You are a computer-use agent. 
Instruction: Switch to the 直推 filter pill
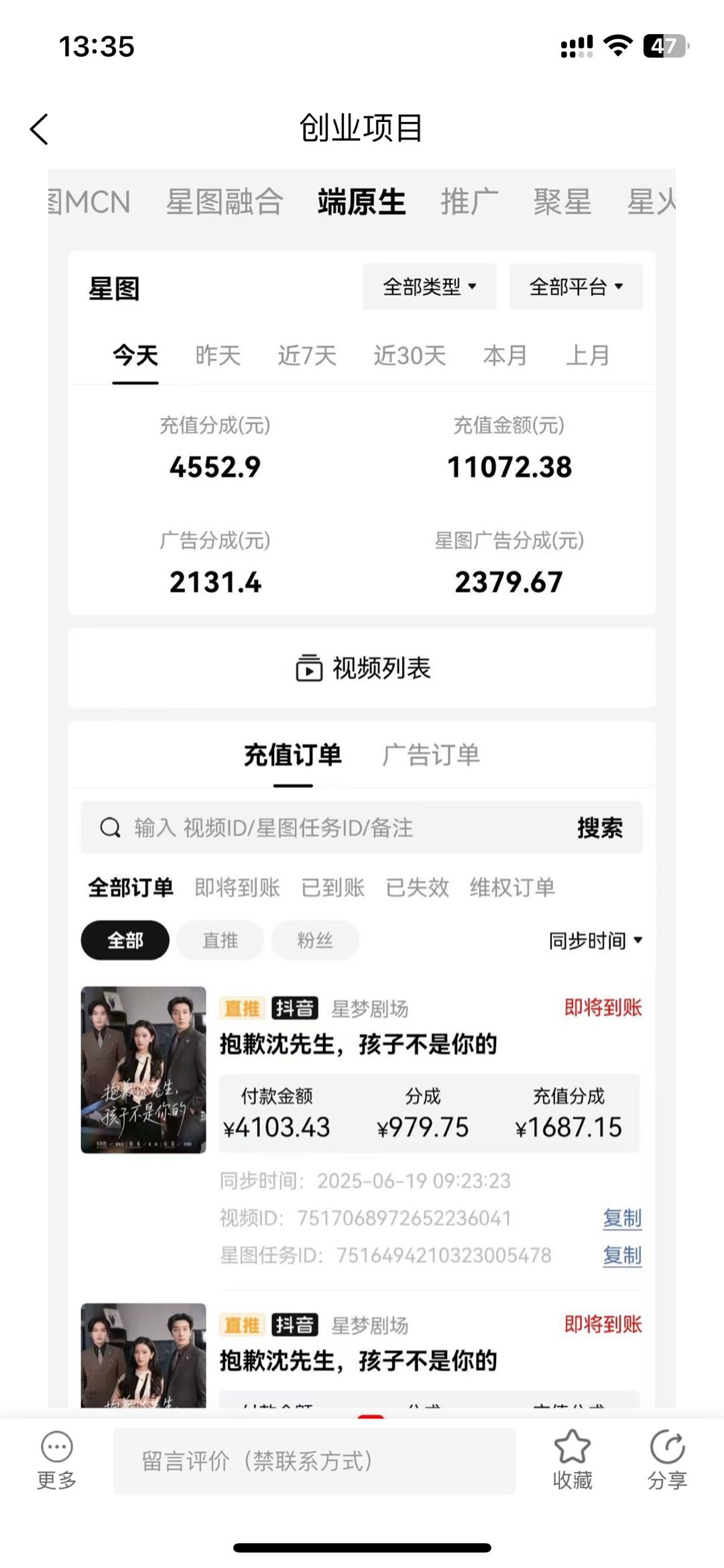tap(219, 940)
